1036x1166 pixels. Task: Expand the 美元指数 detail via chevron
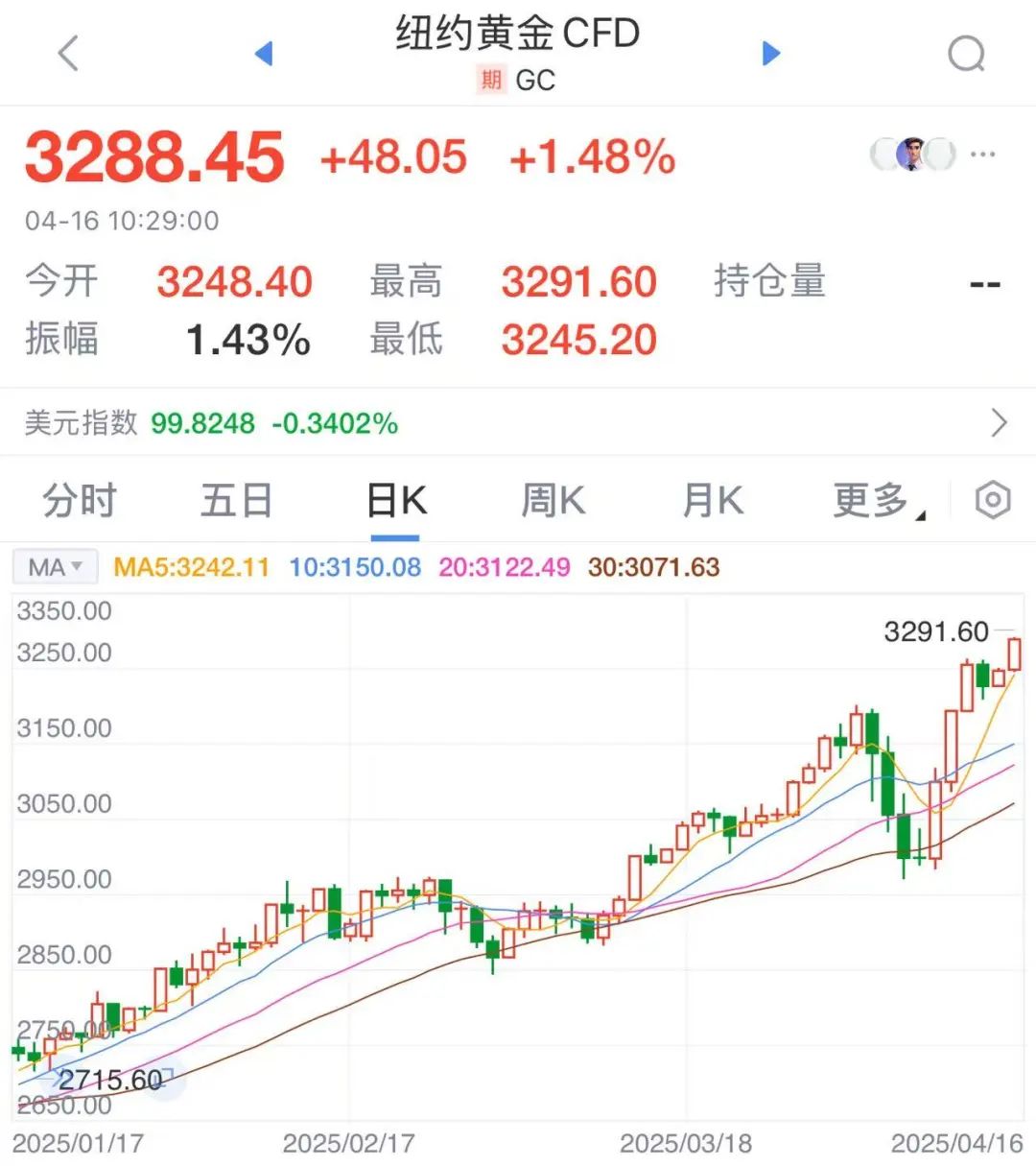point(999,422)
